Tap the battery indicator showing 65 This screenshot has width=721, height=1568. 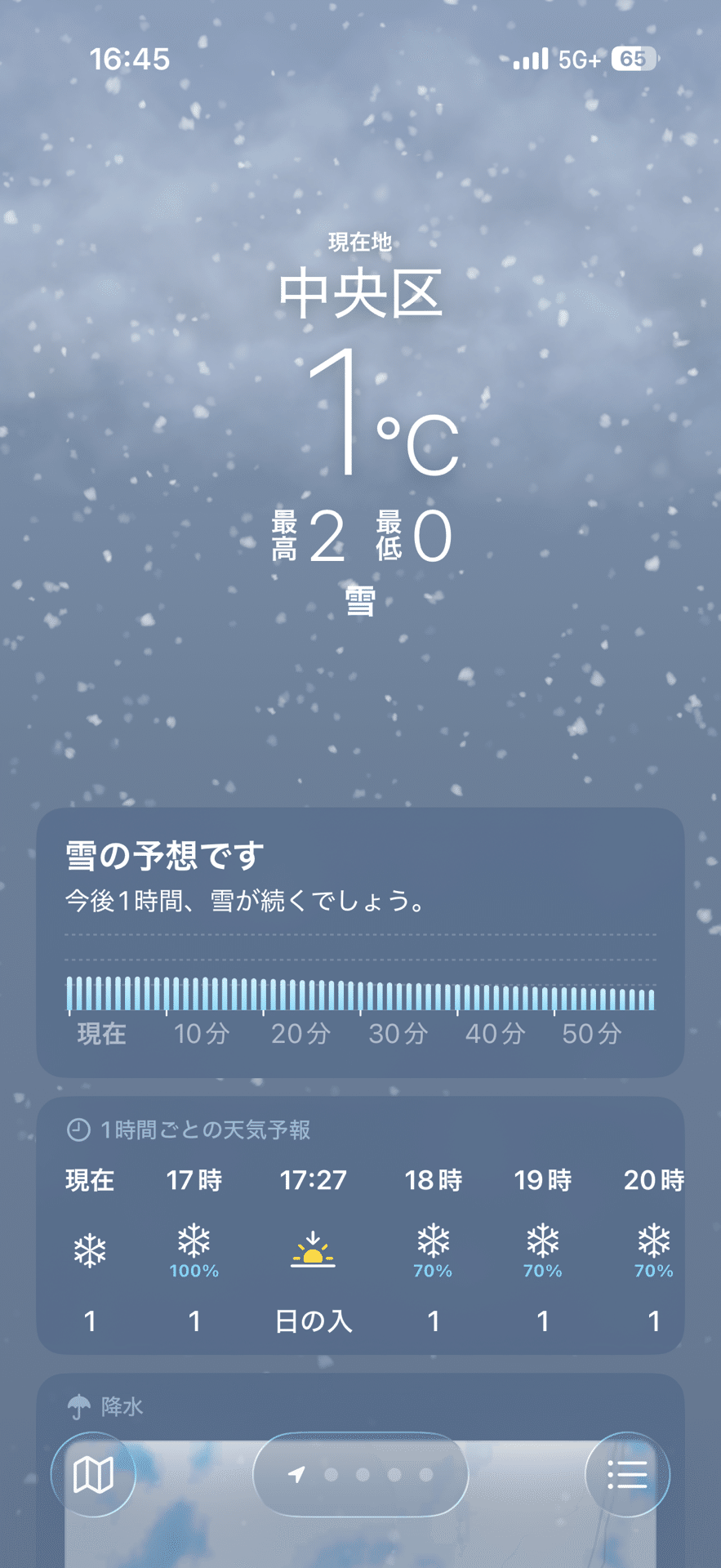(633, 58)
